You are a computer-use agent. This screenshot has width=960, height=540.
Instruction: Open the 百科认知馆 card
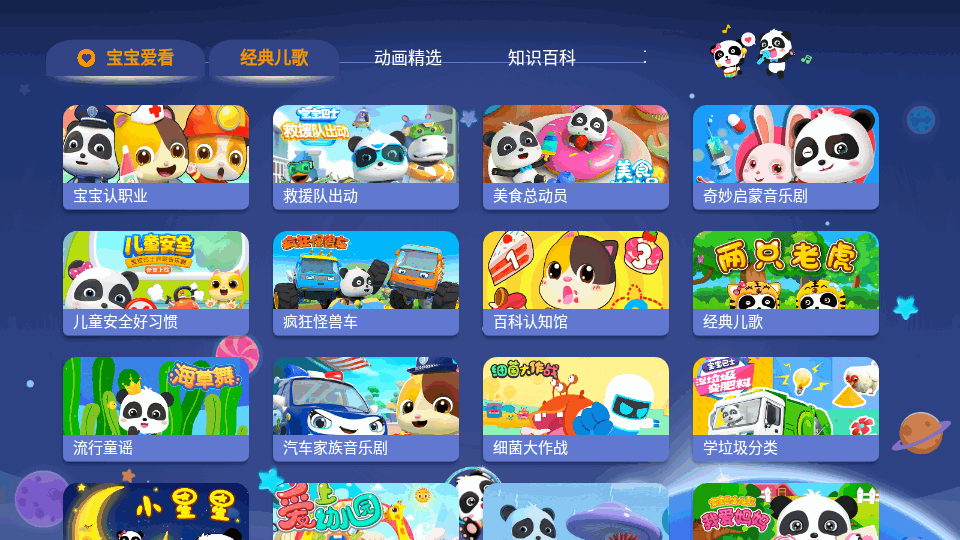(576, 282)
